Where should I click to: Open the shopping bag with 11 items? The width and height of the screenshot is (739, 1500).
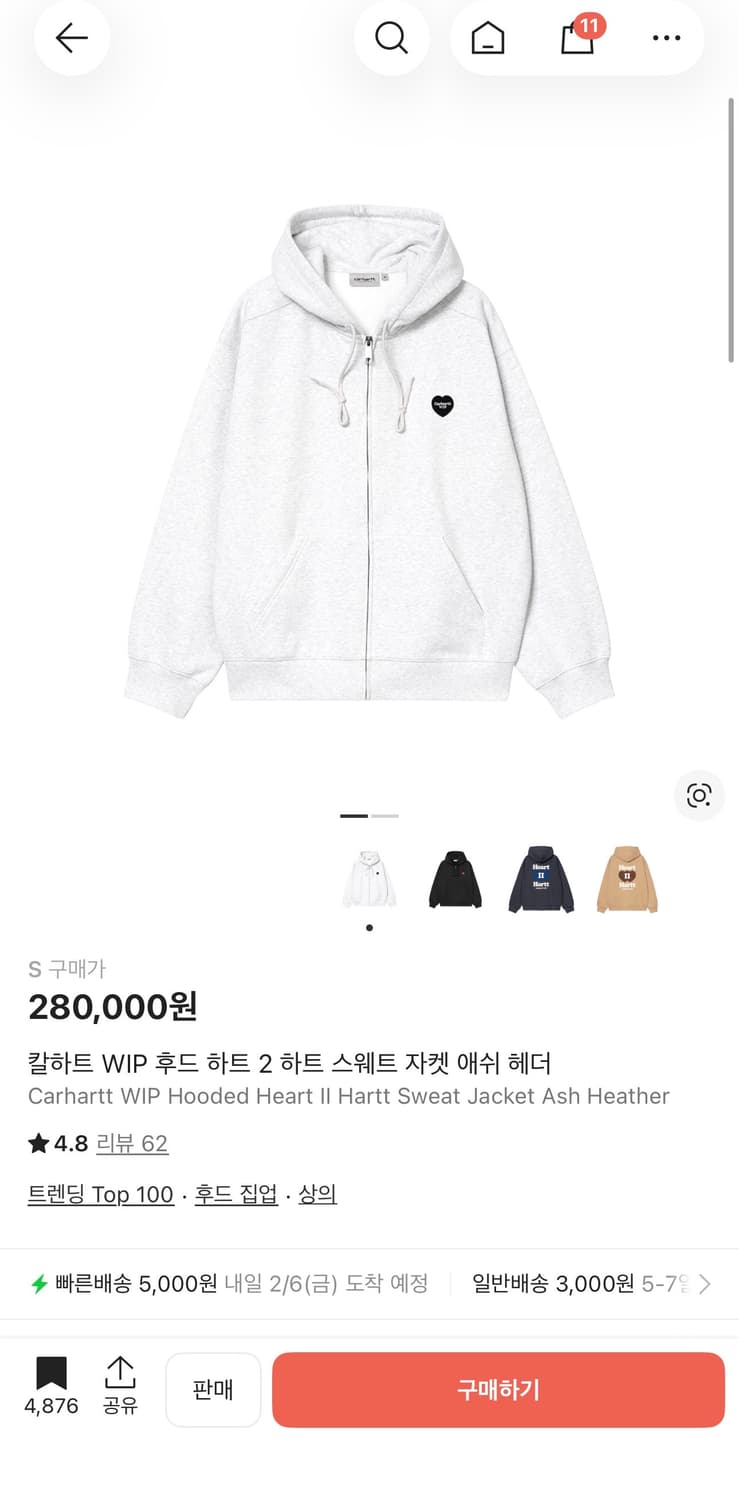[x=576, y=40]
